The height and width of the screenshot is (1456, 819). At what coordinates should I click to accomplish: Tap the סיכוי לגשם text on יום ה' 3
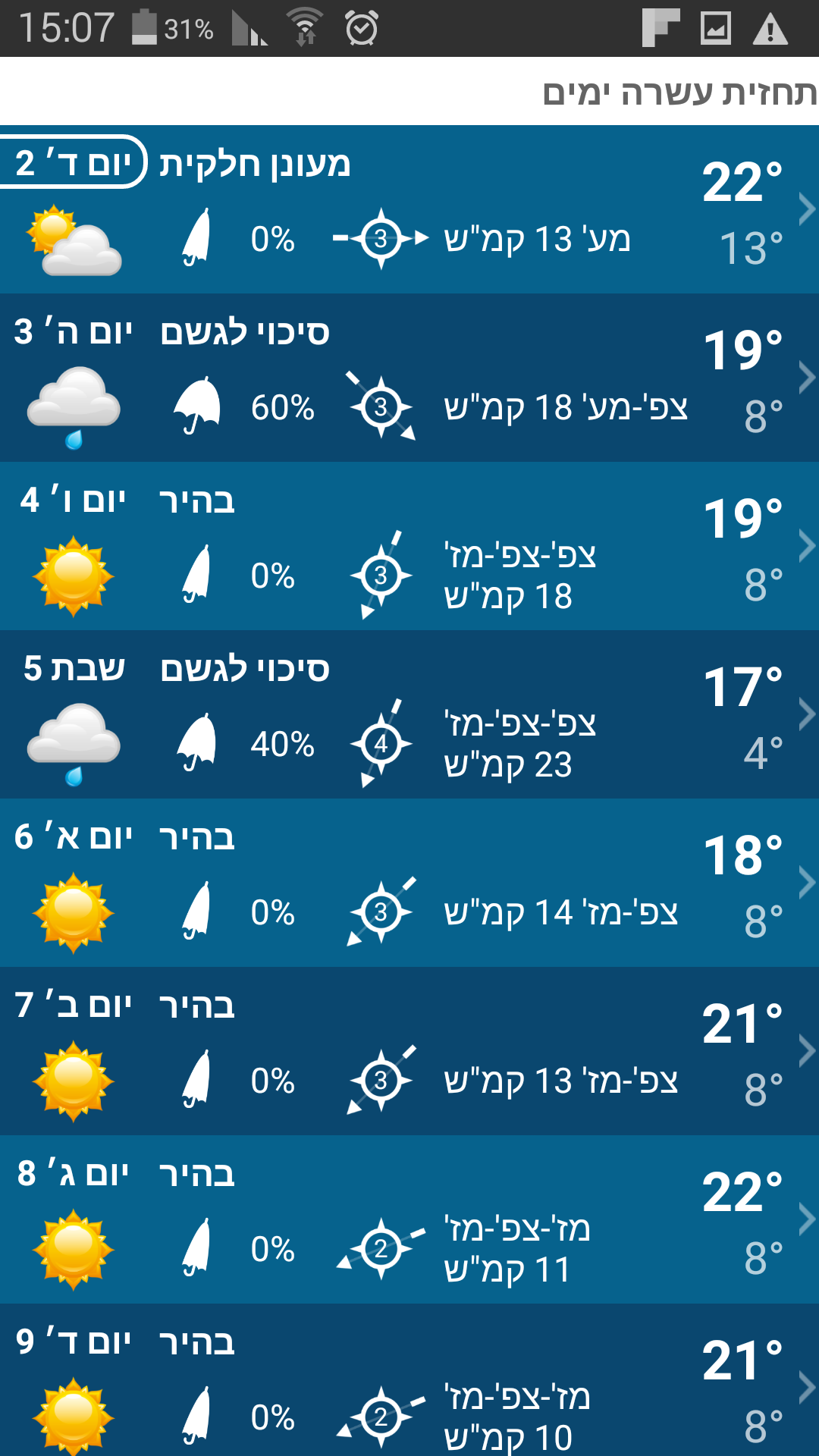pos(244,330)
